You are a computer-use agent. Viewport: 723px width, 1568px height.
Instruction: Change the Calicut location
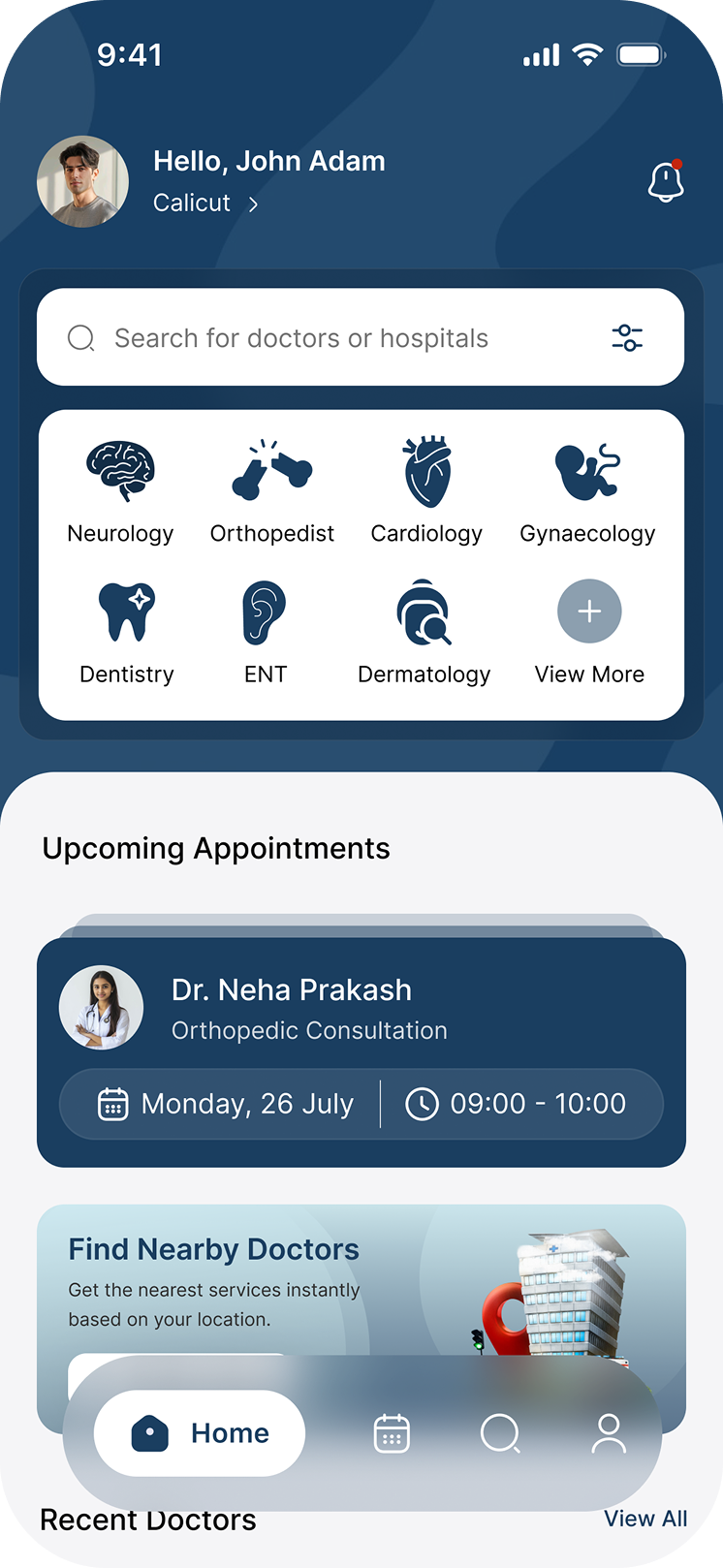tap(205, 204)
